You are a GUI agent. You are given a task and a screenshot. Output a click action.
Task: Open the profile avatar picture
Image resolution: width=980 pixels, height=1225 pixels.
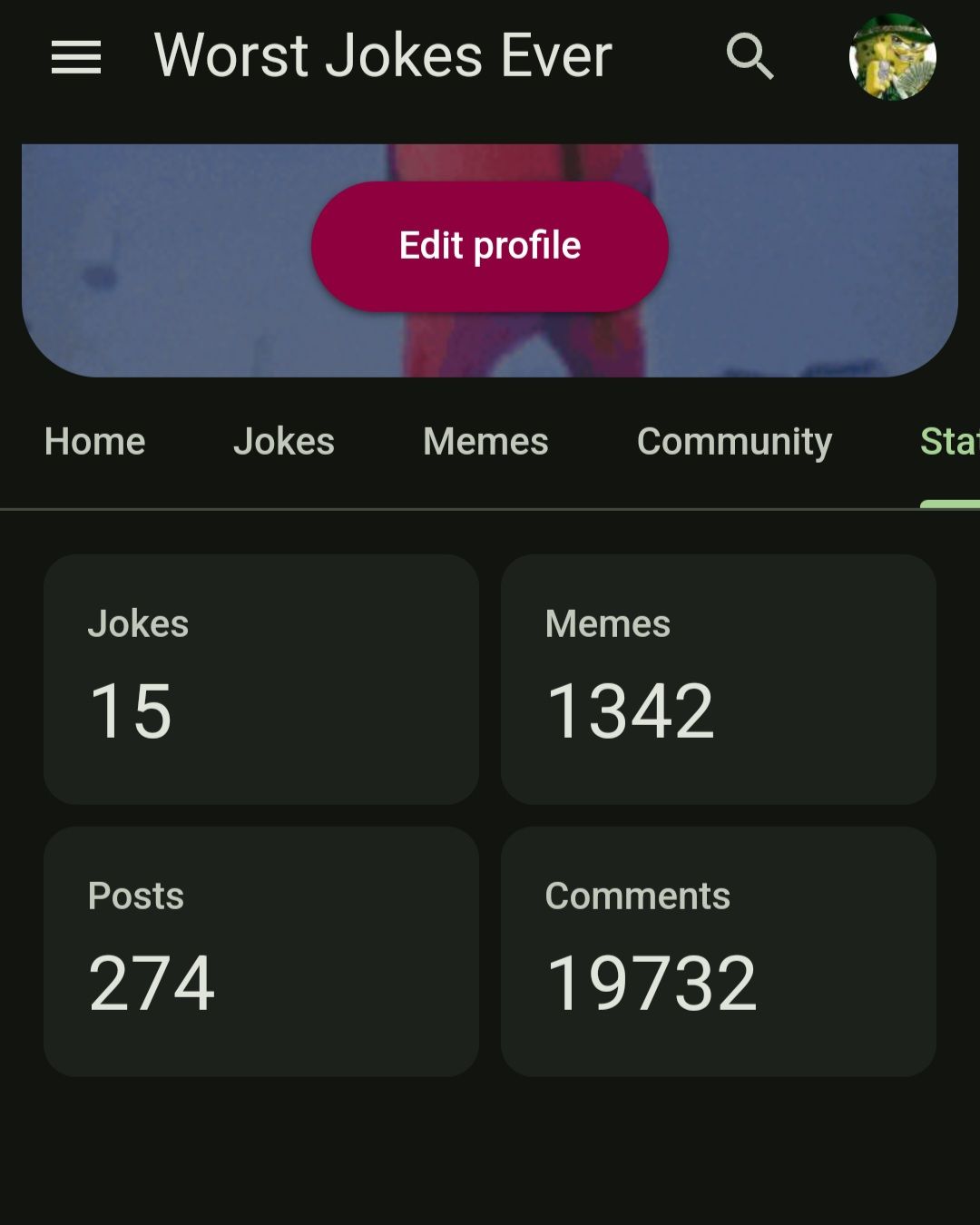click(892, 57)
